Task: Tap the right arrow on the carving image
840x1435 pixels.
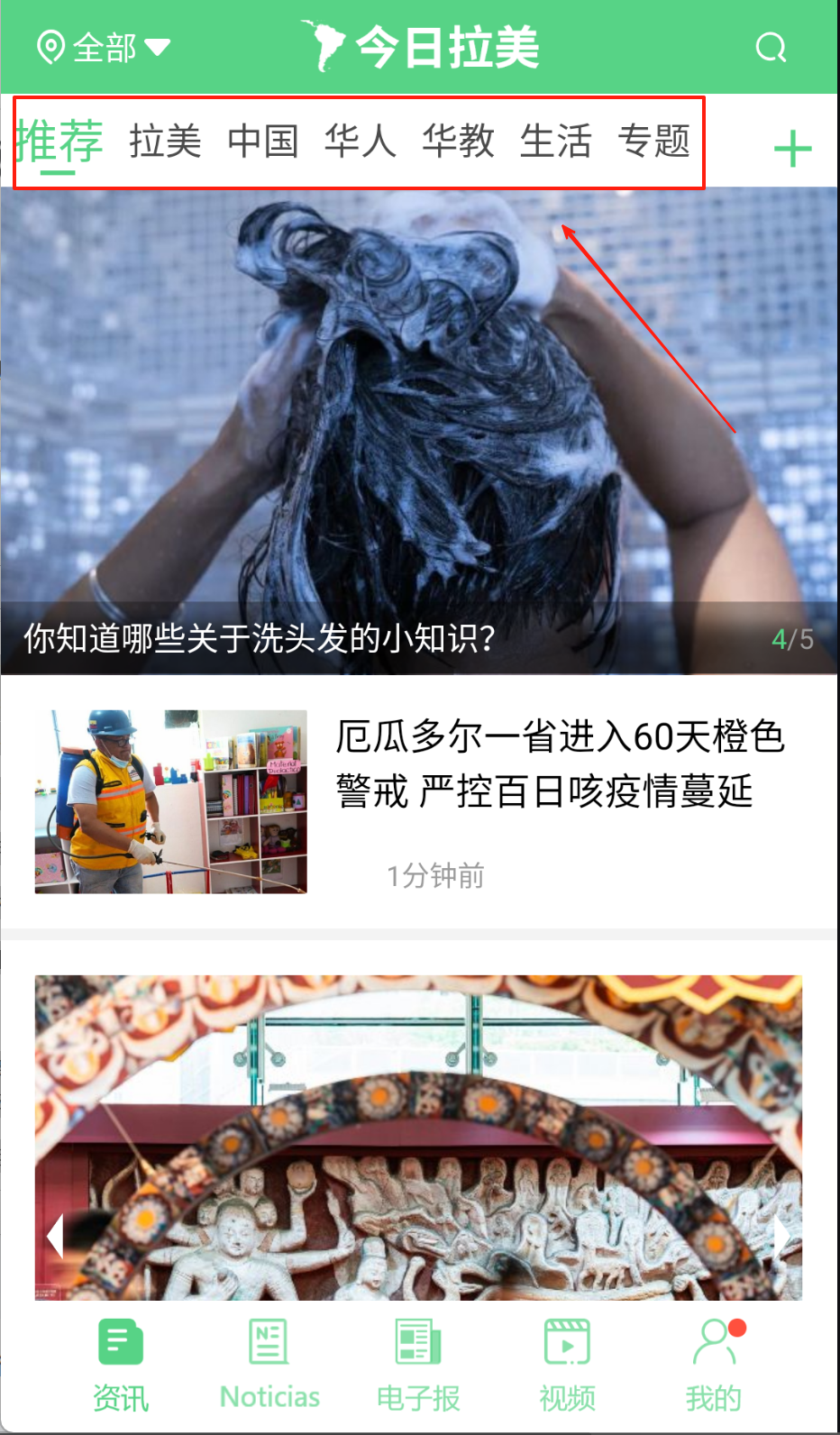Action: [x=781, y=1236]
